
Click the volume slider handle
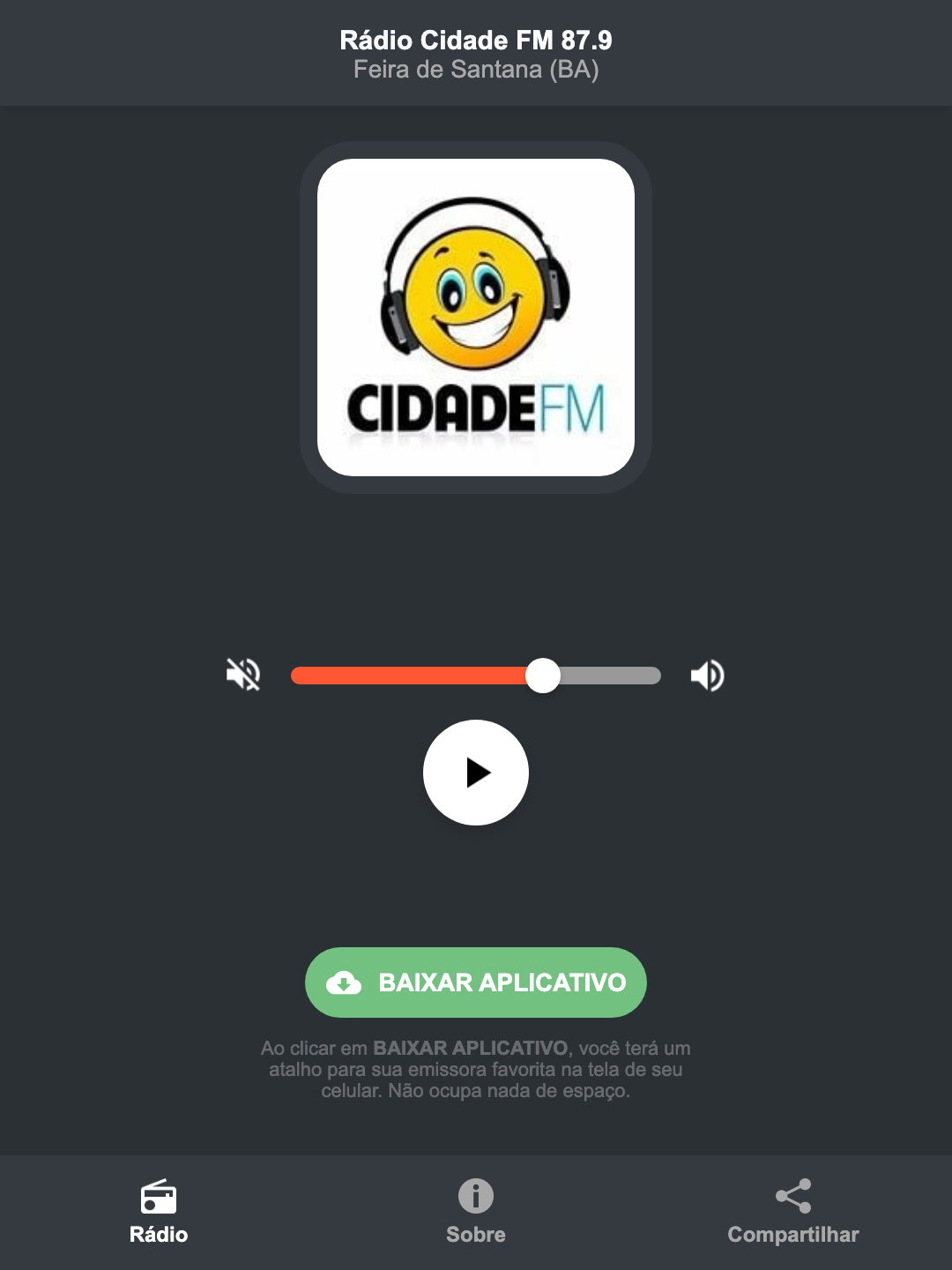pyautogui.click(x=544, y=675)
